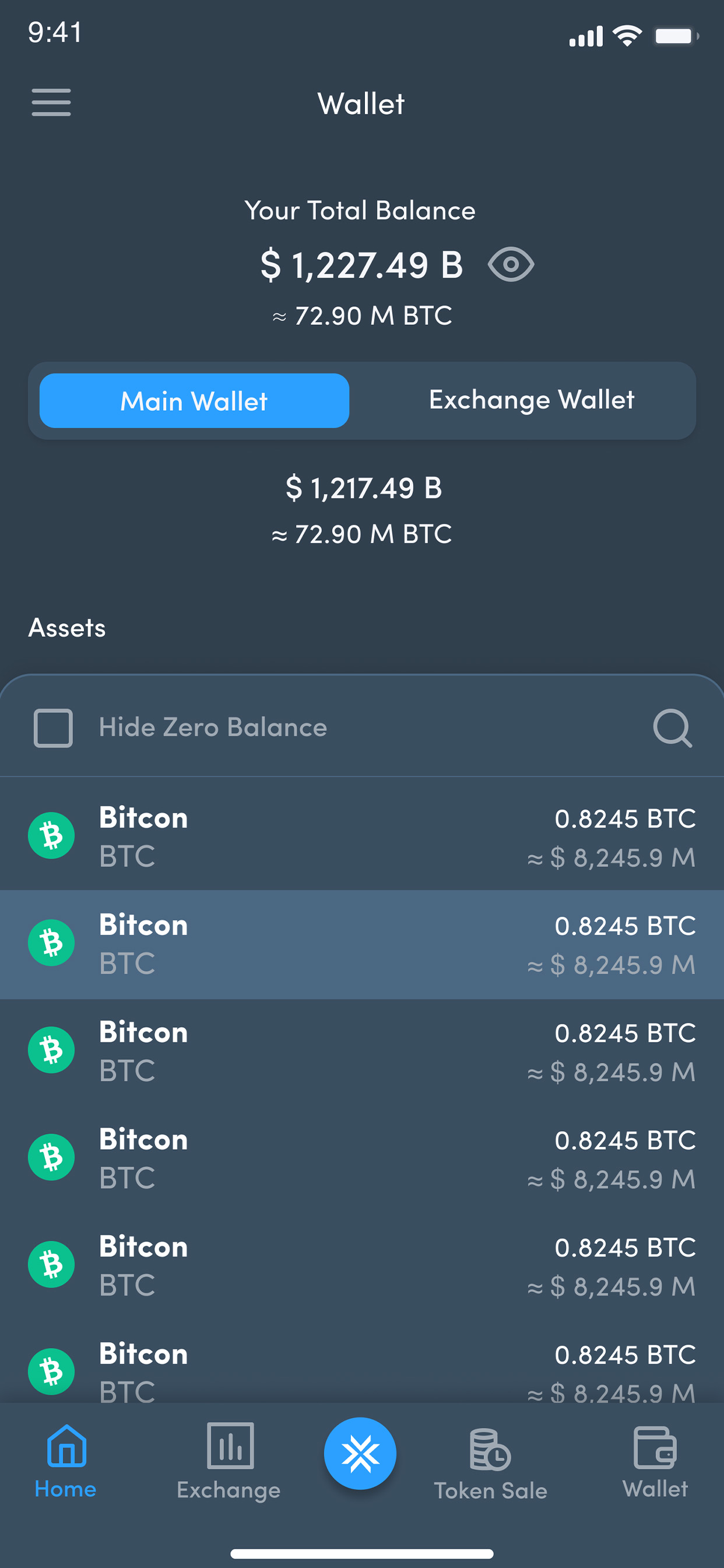Search assets with the magnifier icon
This screenshot has width=724, height=1568.
(x=672, y=727)
